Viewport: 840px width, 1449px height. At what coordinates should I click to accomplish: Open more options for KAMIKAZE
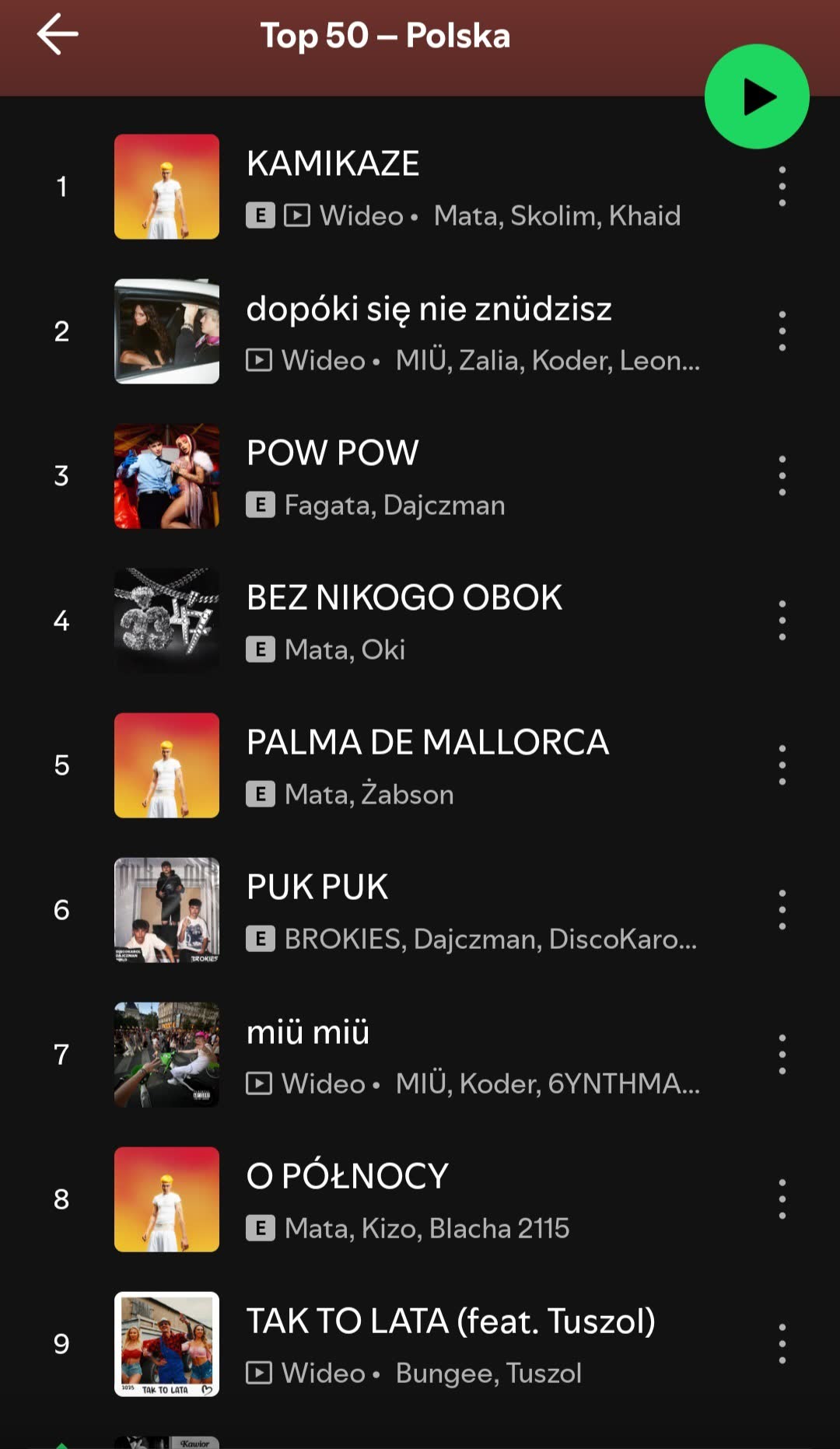[x=782, y=187]
